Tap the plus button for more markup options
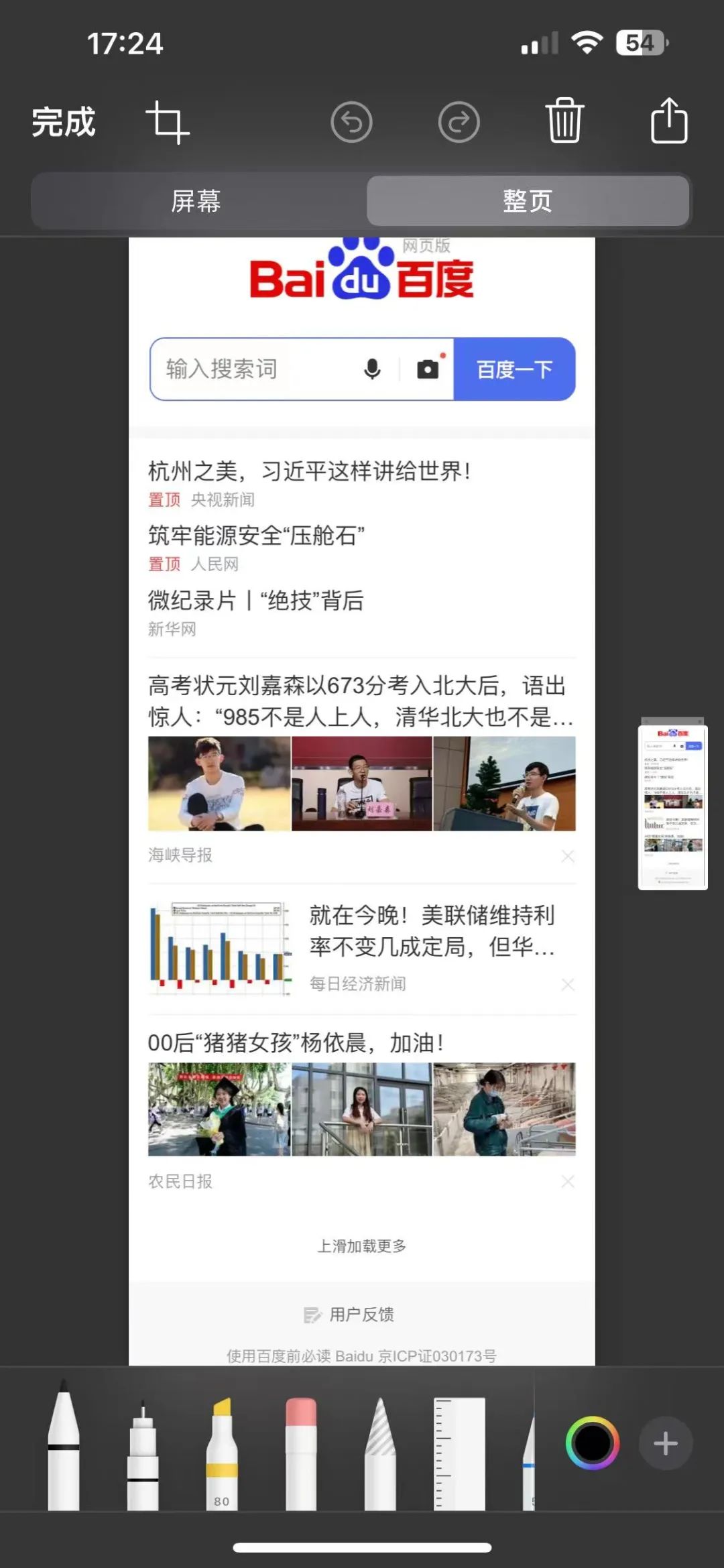 click(x=665, y=1443)
